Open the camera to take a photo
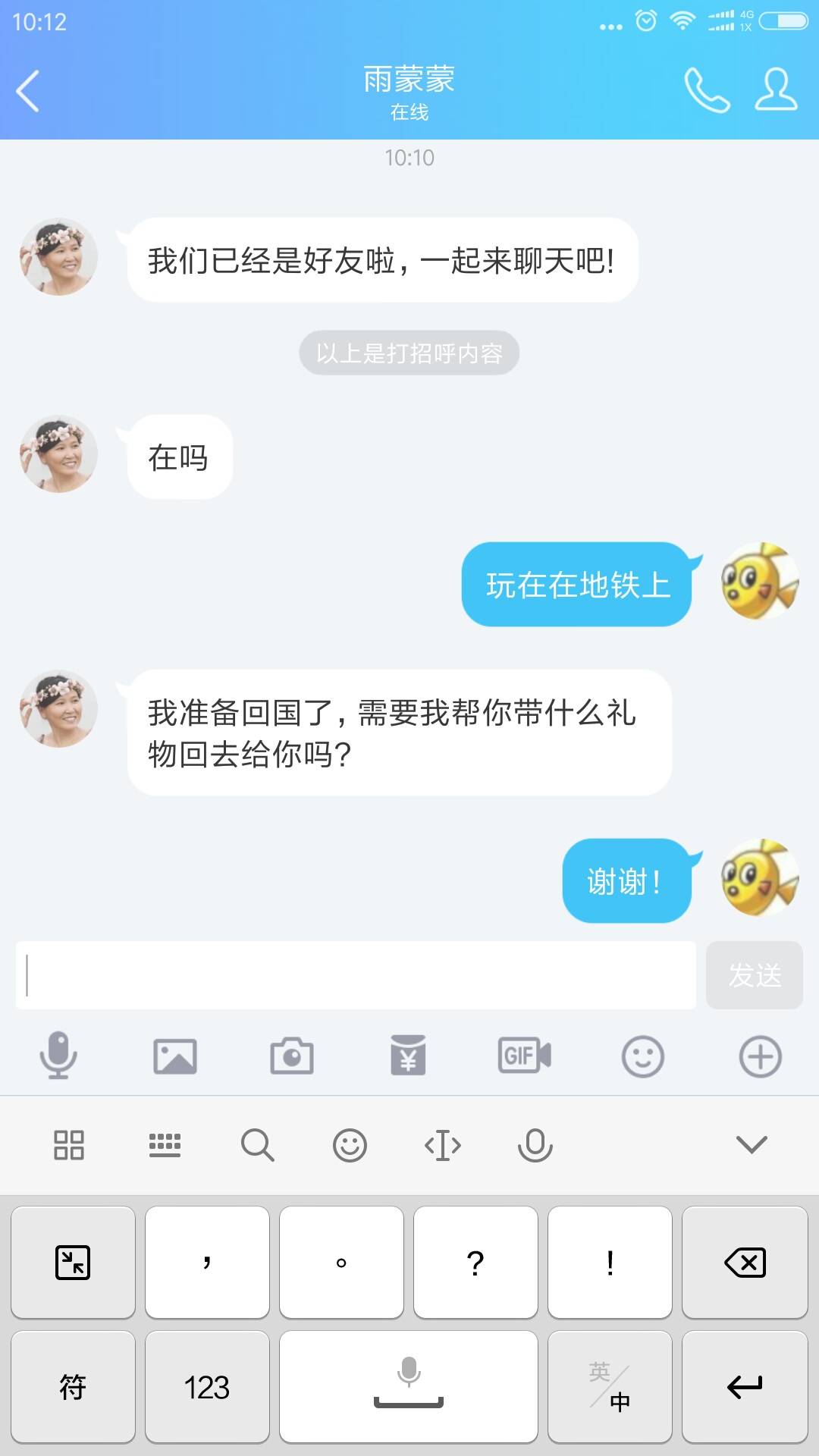 (292, 1056)
